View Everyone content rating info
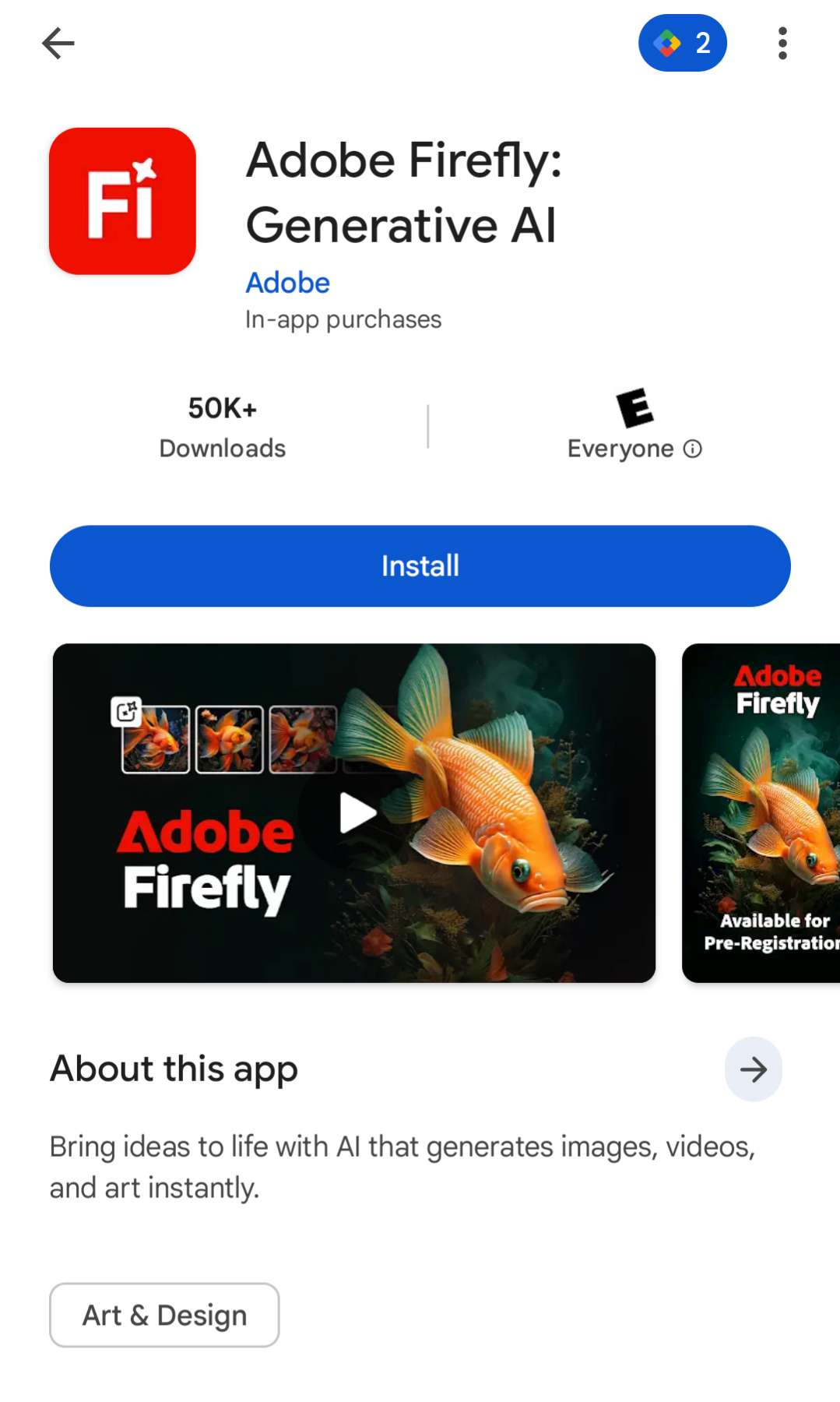Viewport: 840px width, 1402px height. [x=692, y=449]
